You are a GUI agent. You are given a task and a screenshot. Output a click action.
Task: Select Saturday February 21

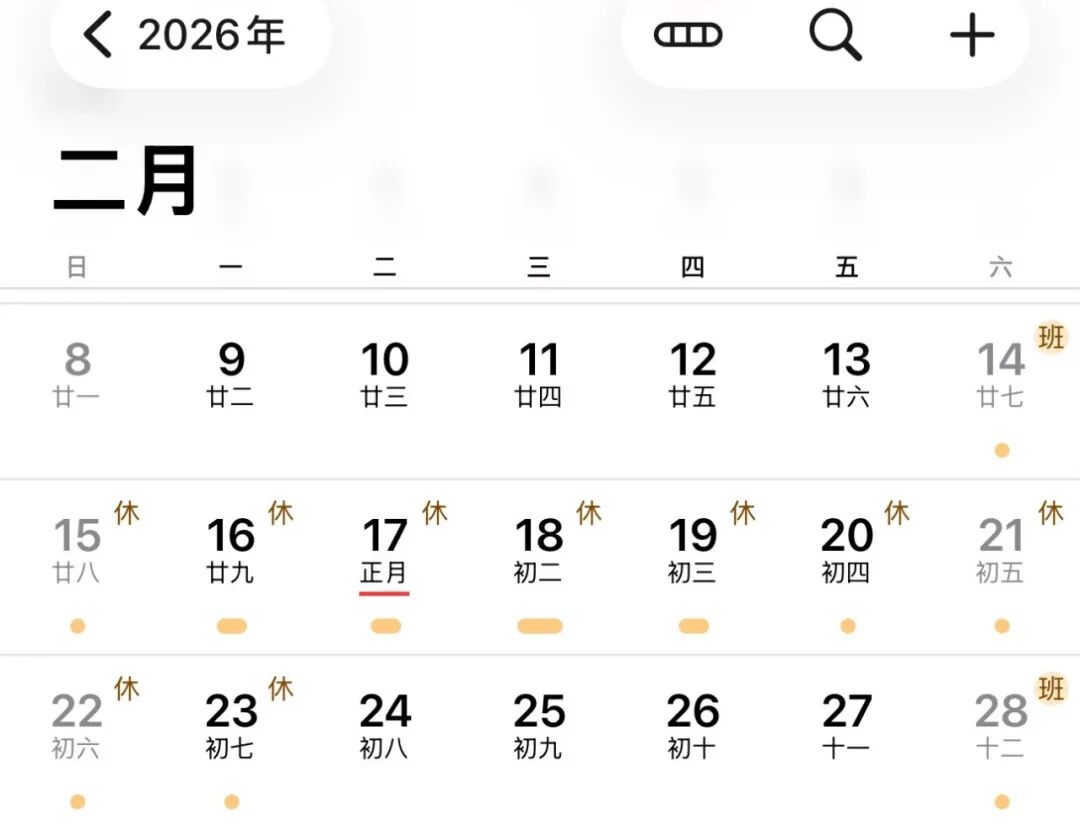(x=1001, y=550)
